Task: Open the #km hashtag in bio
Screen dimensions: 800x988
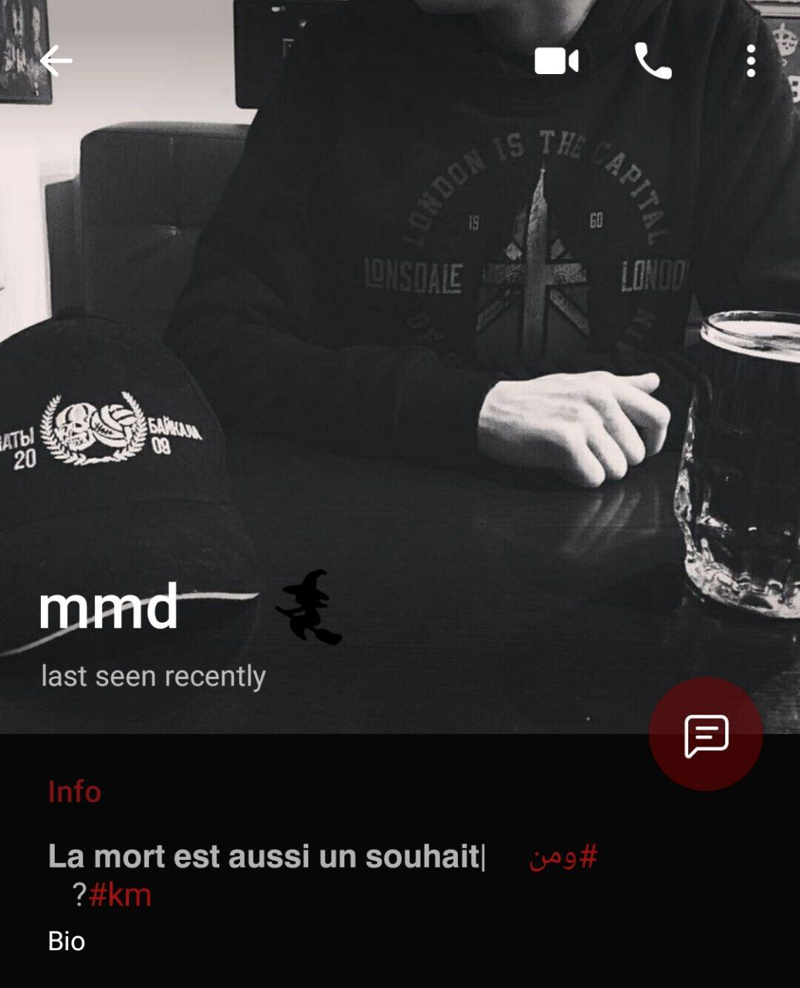Action: click(x=120, y=895)
